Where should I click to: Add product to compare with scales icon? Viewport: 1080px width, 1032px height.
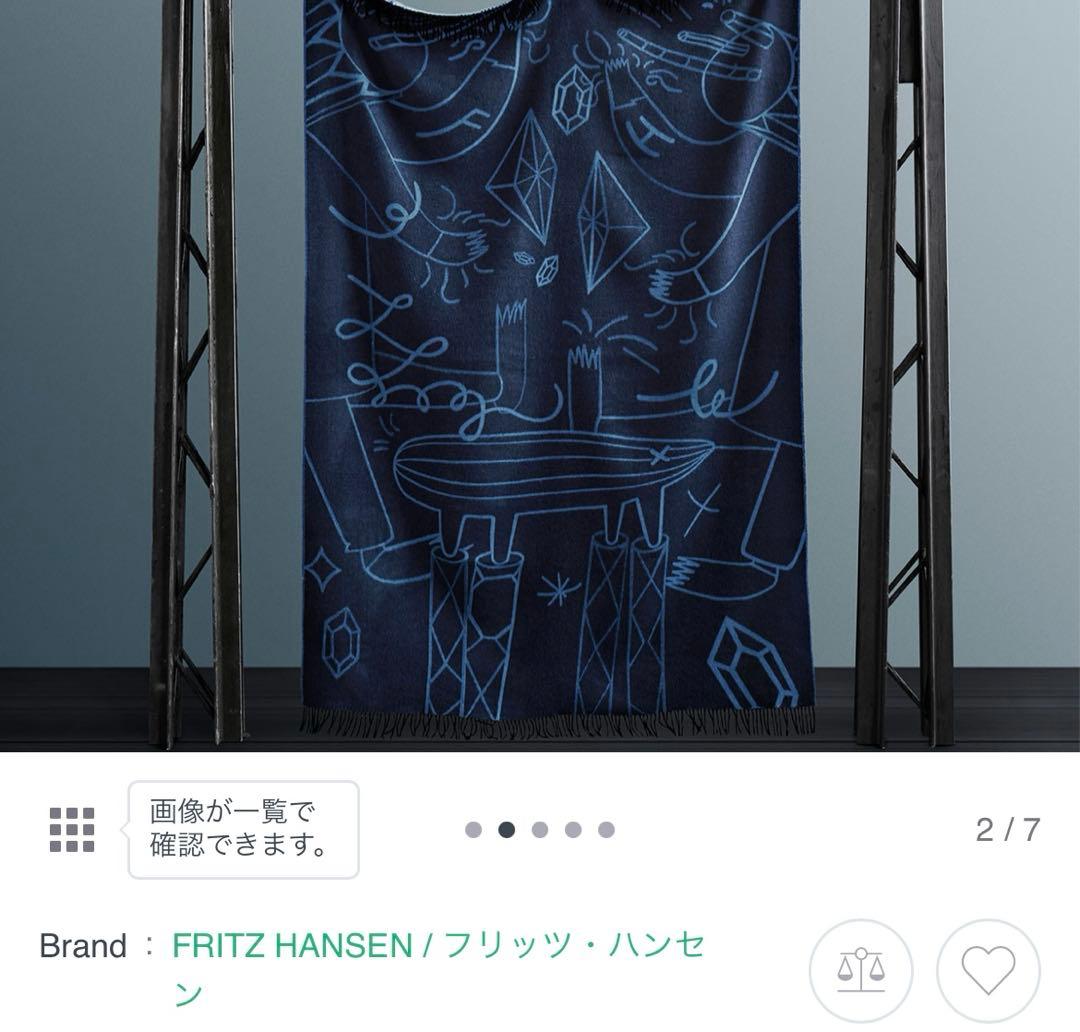click(x=860, y=971)
